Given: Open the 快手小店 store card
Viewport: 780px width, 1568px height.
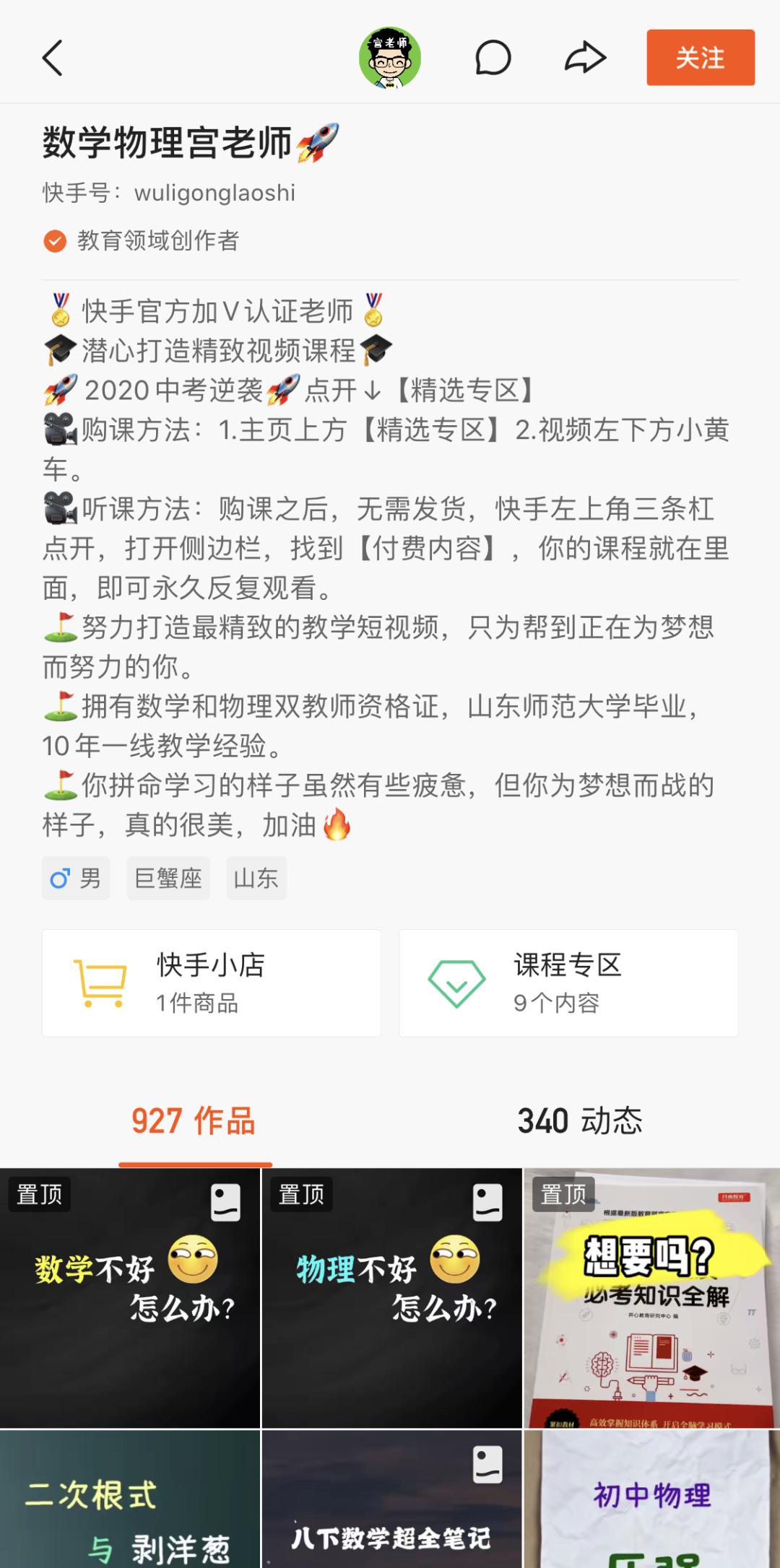Looking at the screenshot, I should click(211, 982).
